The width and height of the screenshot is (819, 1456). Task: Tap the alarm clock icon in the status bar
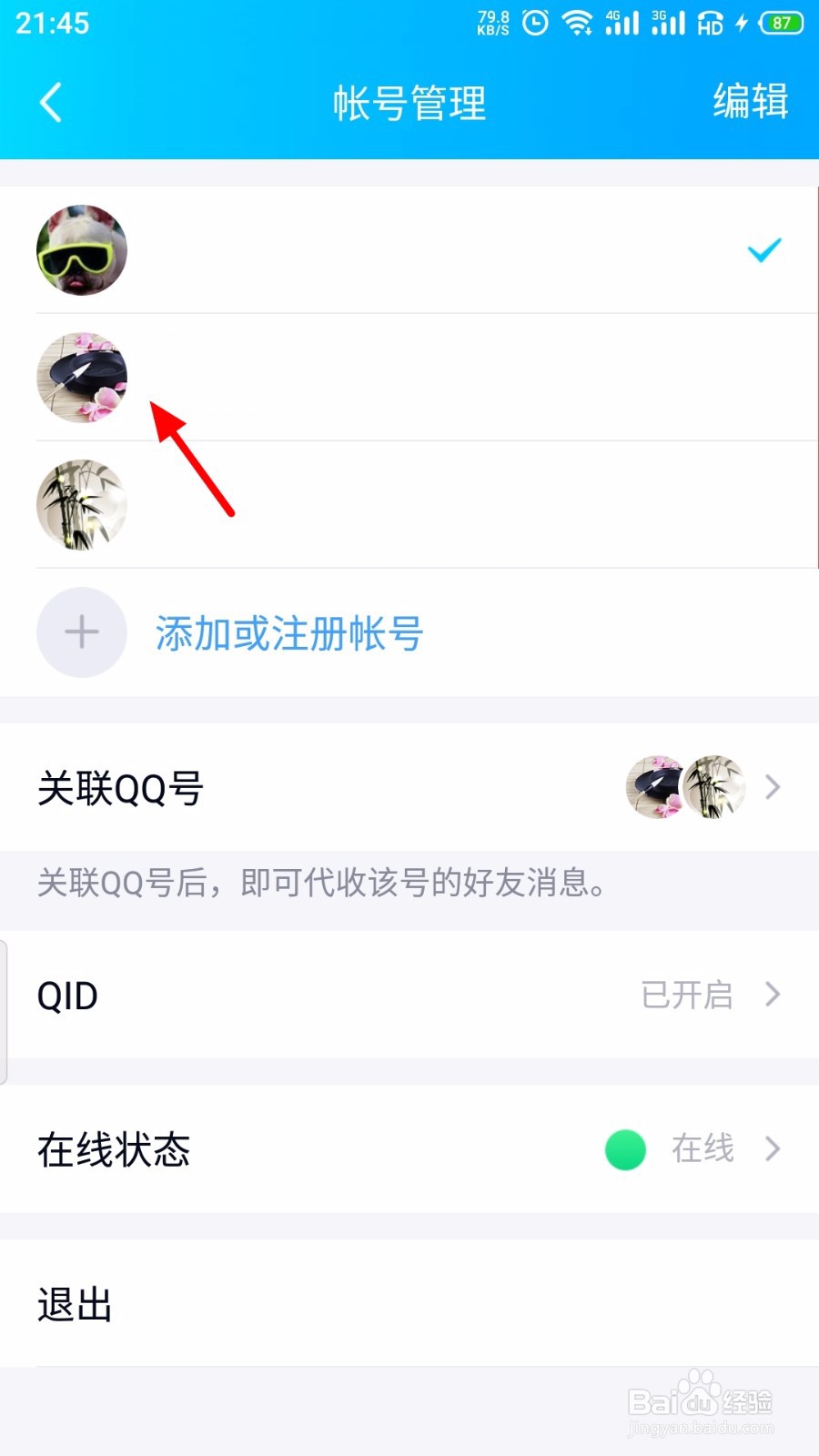pyautogui.click(x=536, y=22)
